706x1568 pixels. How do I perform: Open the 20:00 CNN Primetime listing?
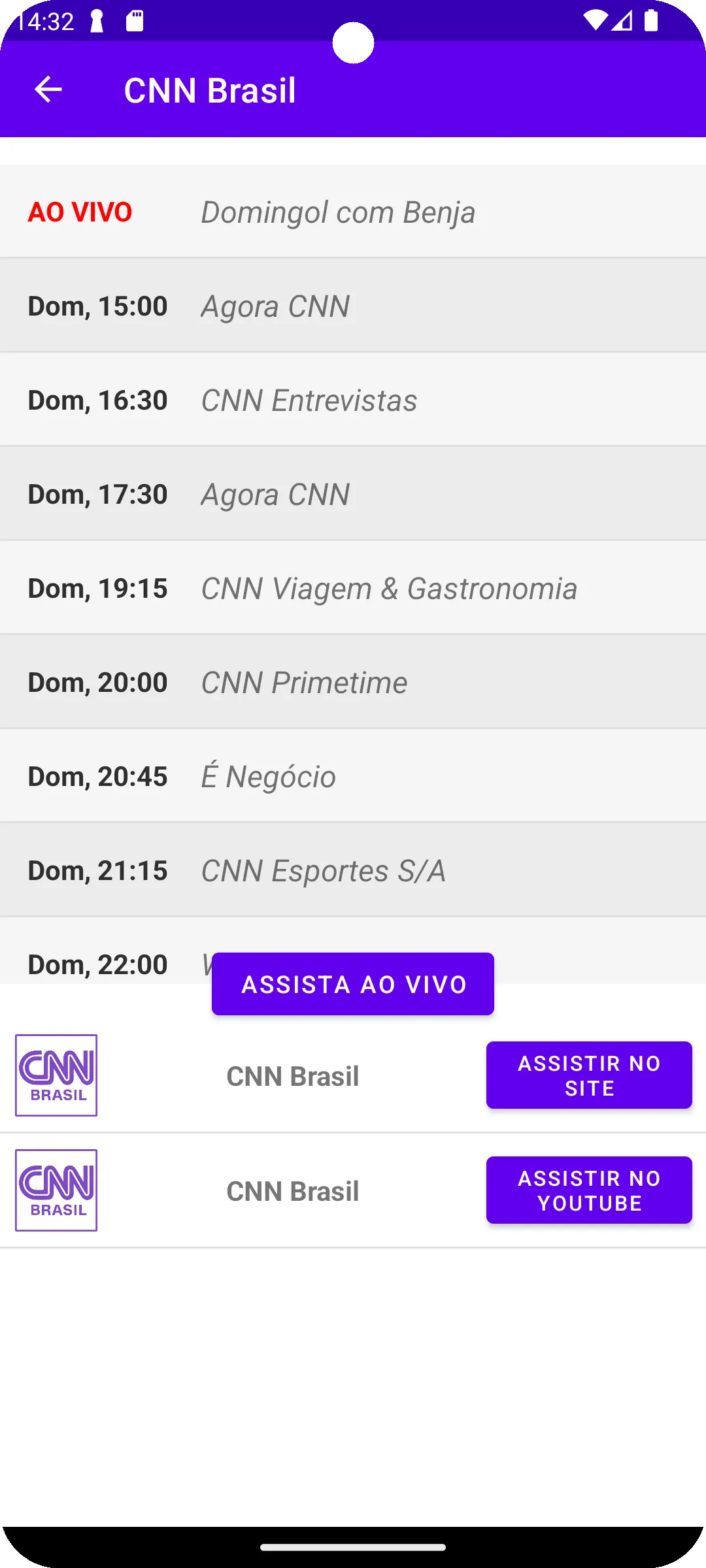(x=353, y=682)
